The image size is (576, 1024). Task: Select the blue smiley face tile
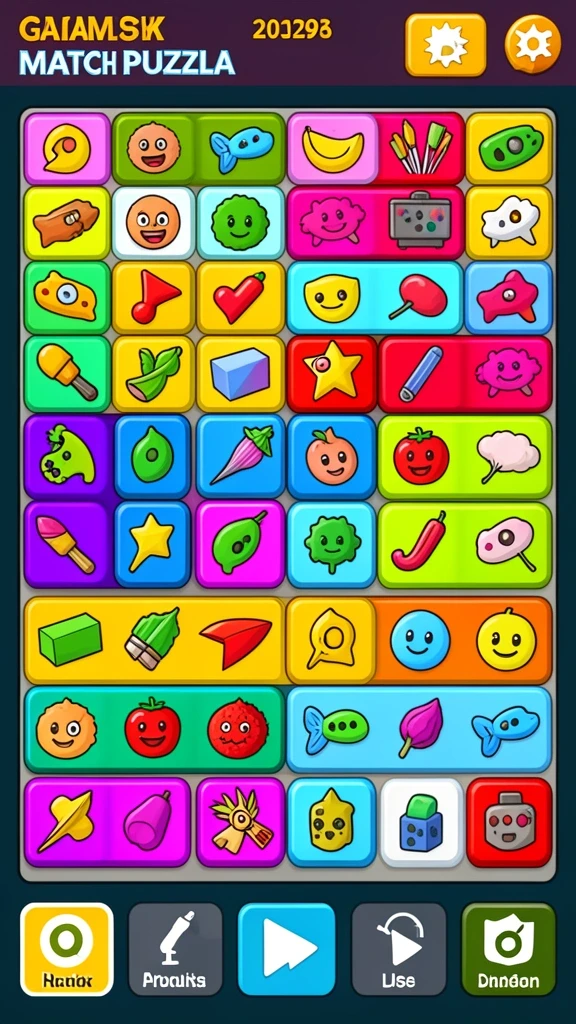click(420, 640)
